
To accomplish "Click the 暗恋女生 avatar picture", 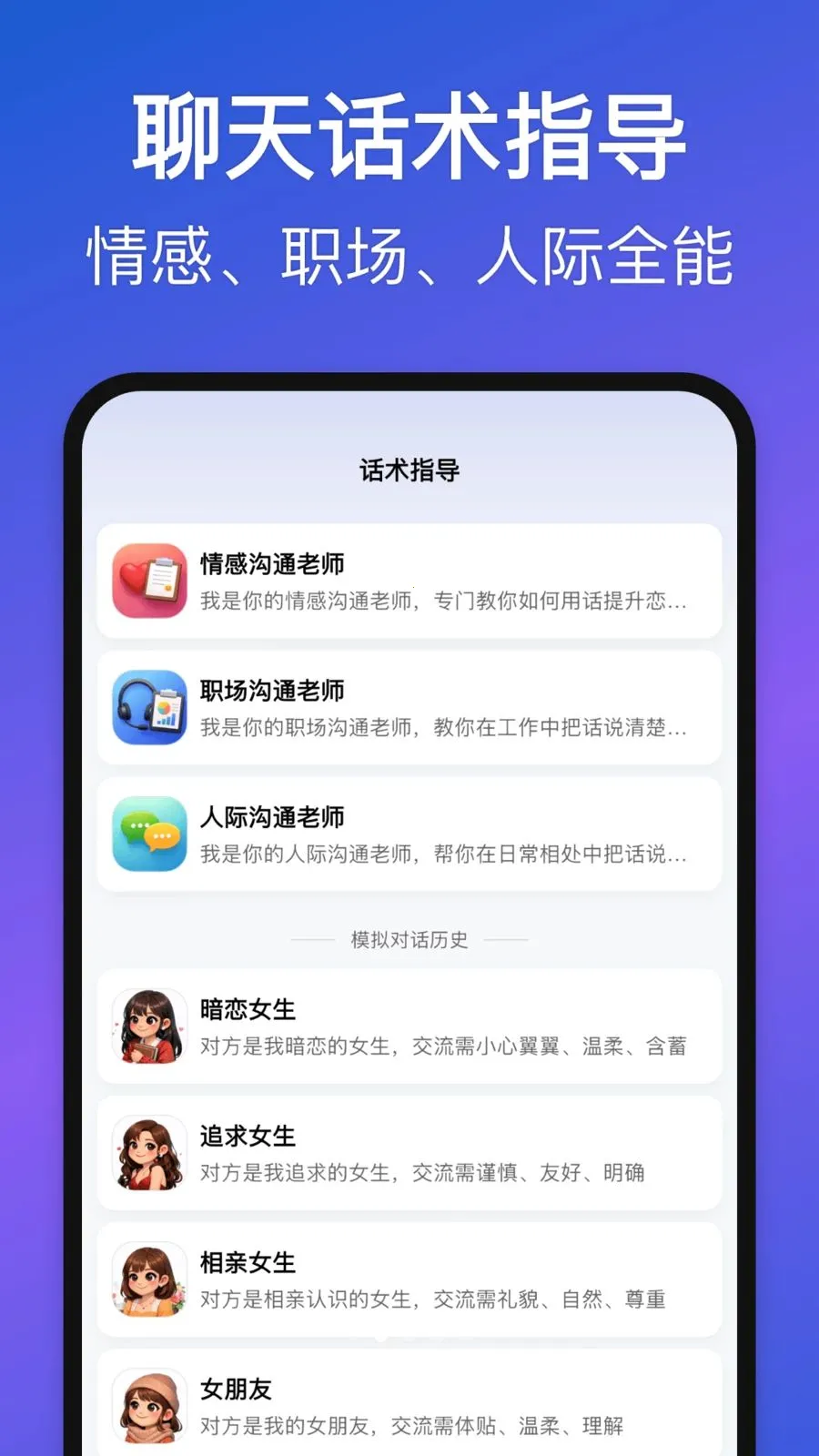I will tap(149, 1026).
